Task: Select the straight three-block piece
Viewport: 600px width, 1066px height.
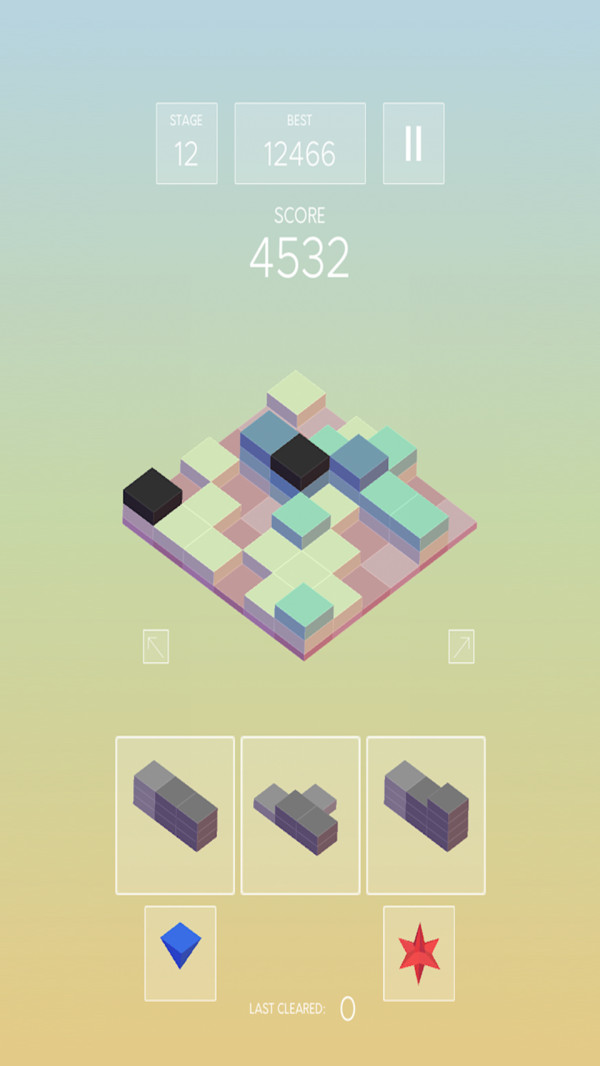Action: point(175,815)
